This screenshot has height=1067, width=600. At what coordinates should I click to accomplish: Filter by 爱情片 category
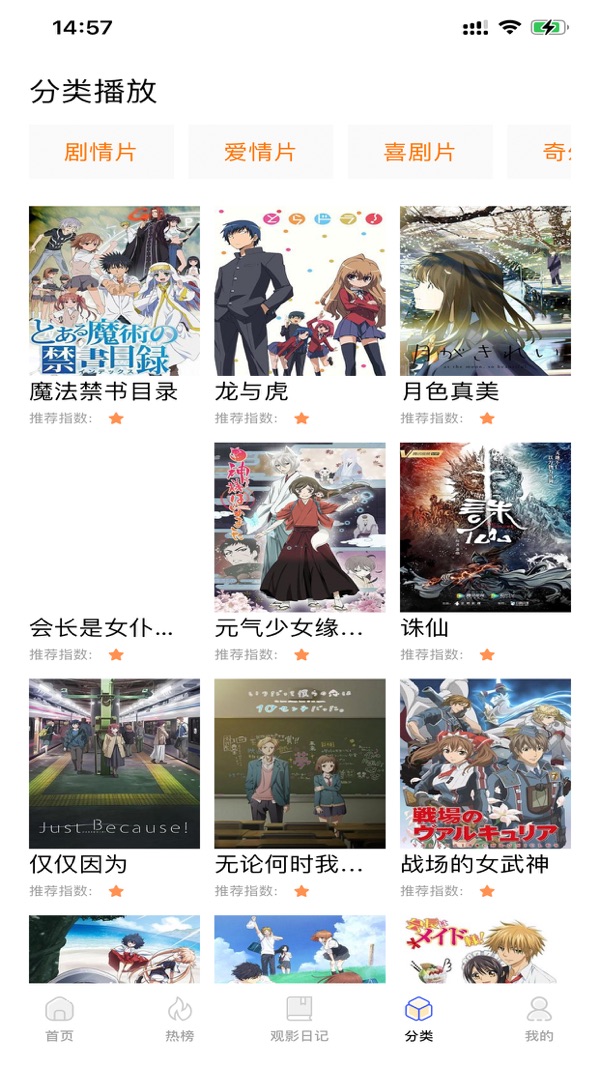click(260, 152)
